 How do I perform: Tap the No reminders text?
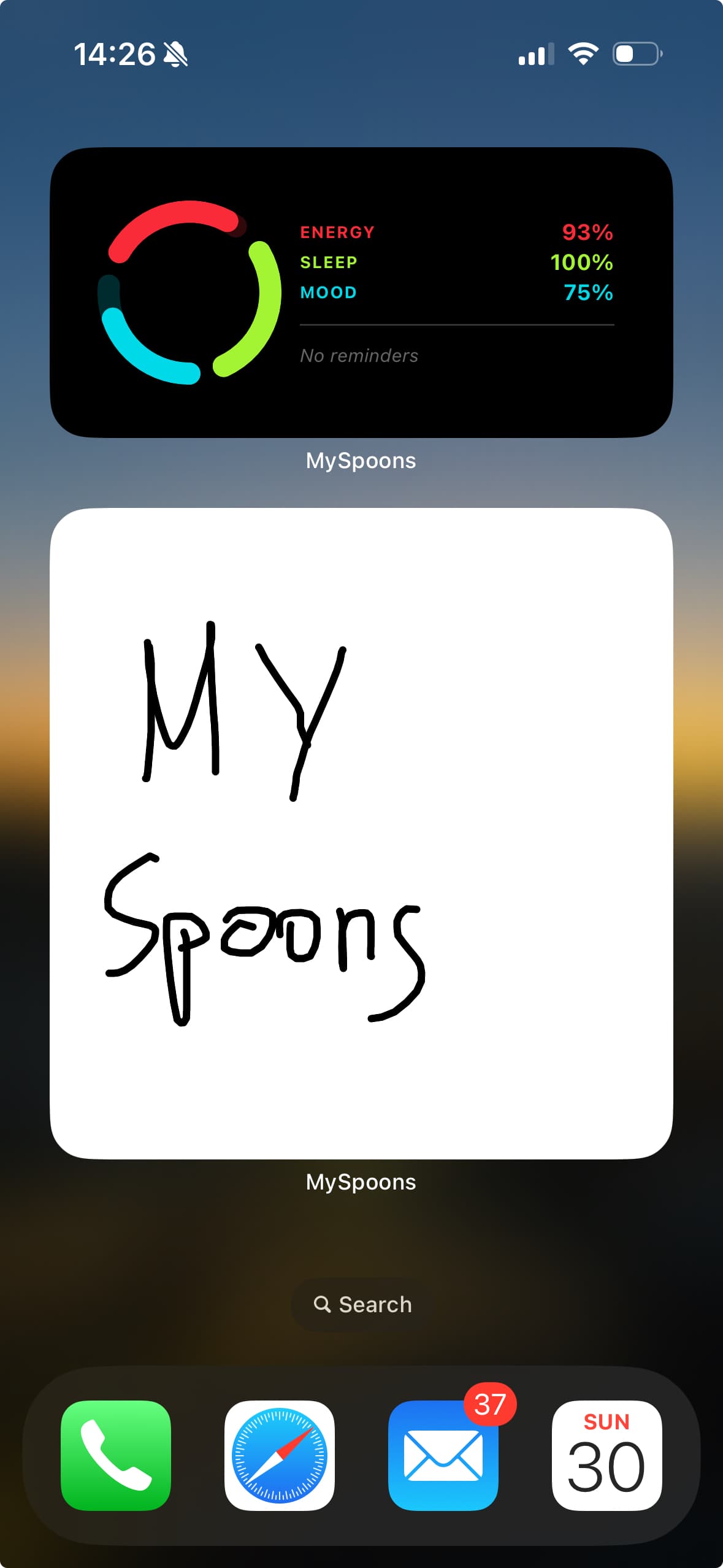click(x=359, y=355)
